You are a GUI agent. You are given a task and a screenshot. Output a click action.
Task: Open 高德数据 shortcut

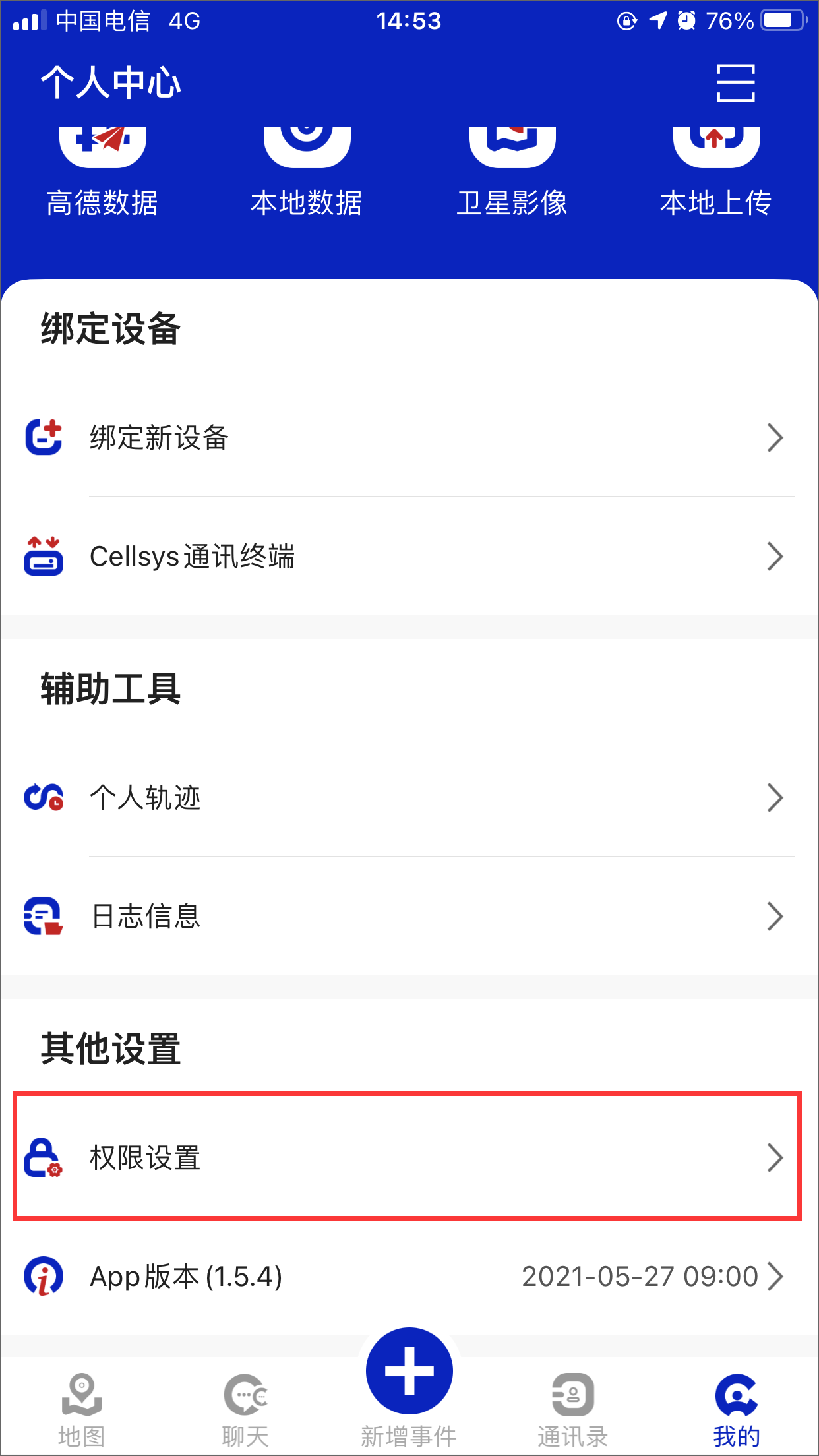coord(102,171)
